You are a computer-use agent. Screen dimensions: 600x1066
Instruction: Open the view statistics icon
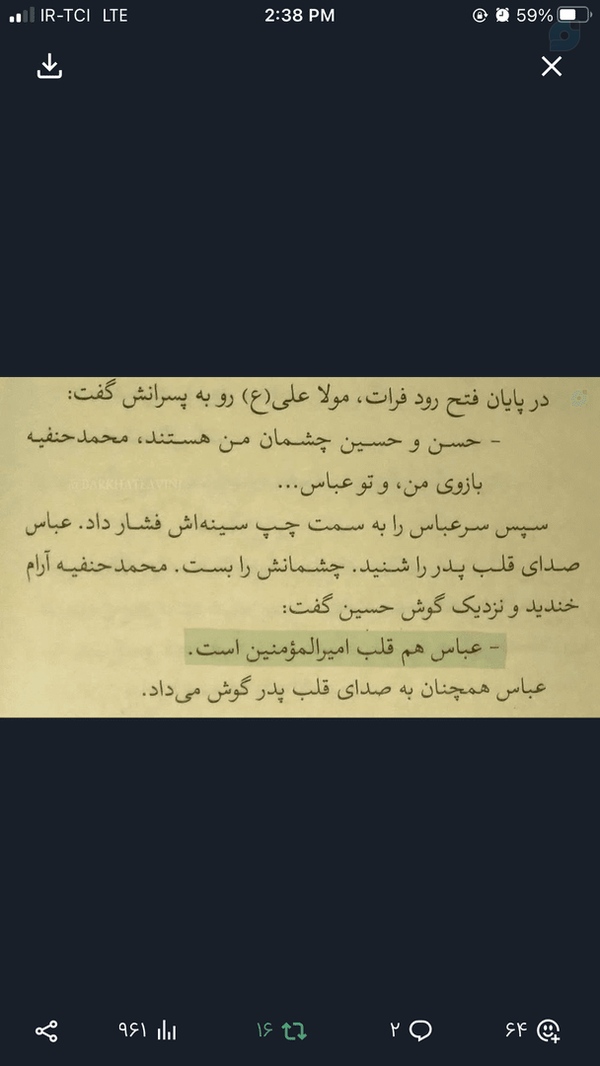pyautogui.click(x=166, y=1031)
